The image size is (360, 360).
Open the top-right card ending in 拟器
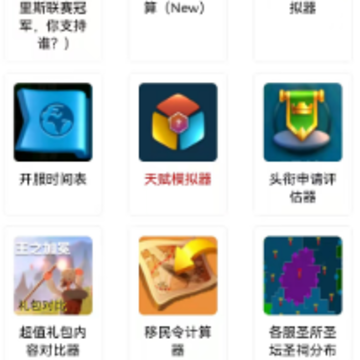(x=303, y=30)
